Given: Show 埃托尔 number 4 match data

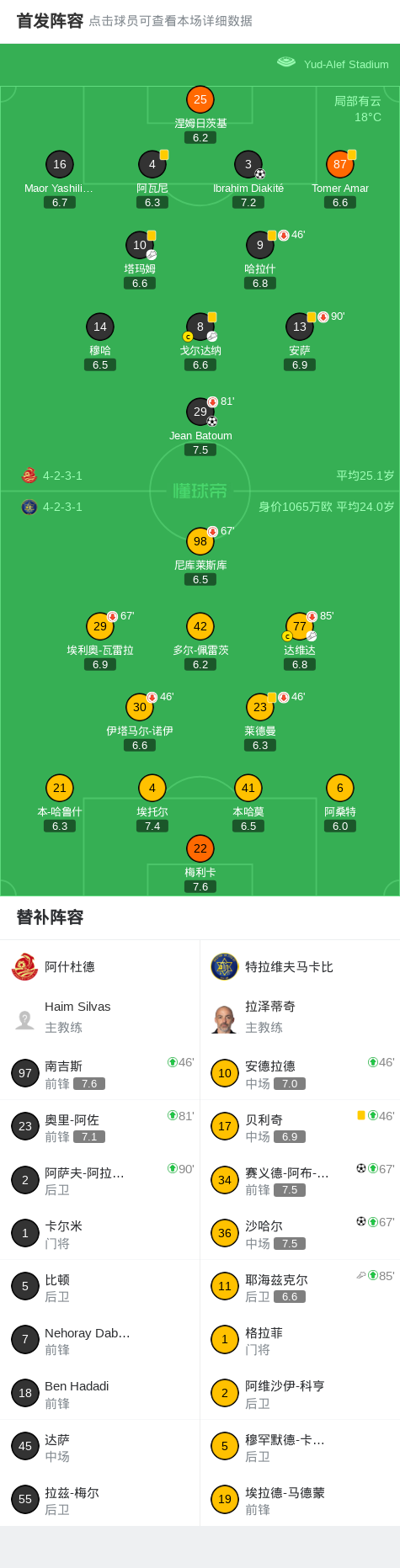Looking at the screenshot, I should click(x=152, y=803).
